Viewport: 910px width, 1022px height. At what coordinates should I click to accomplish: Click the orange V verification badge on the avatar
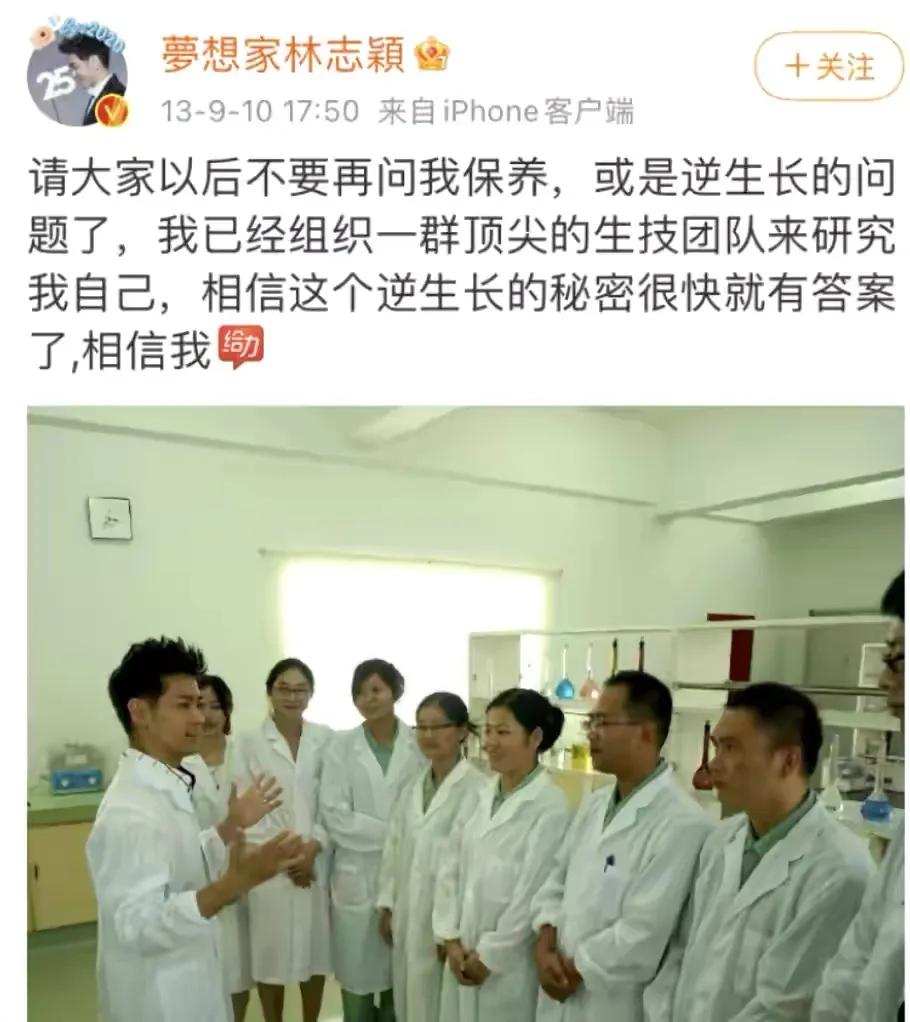[112, 110]
